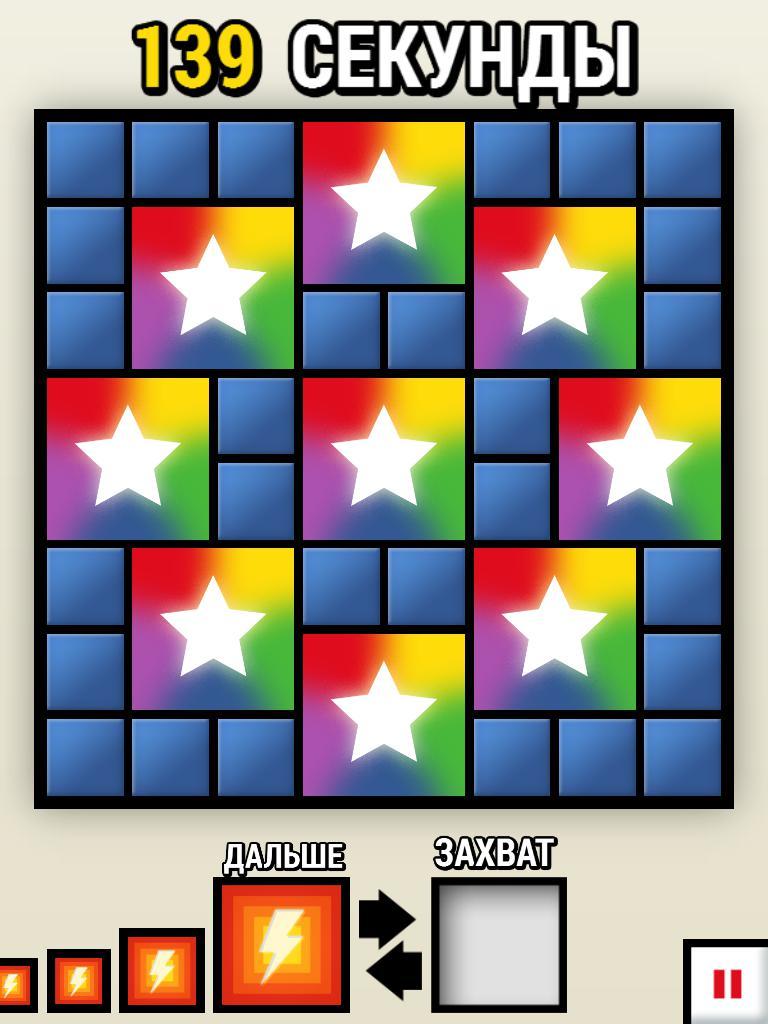Pause the game with the red pause button

coord(727,983)
